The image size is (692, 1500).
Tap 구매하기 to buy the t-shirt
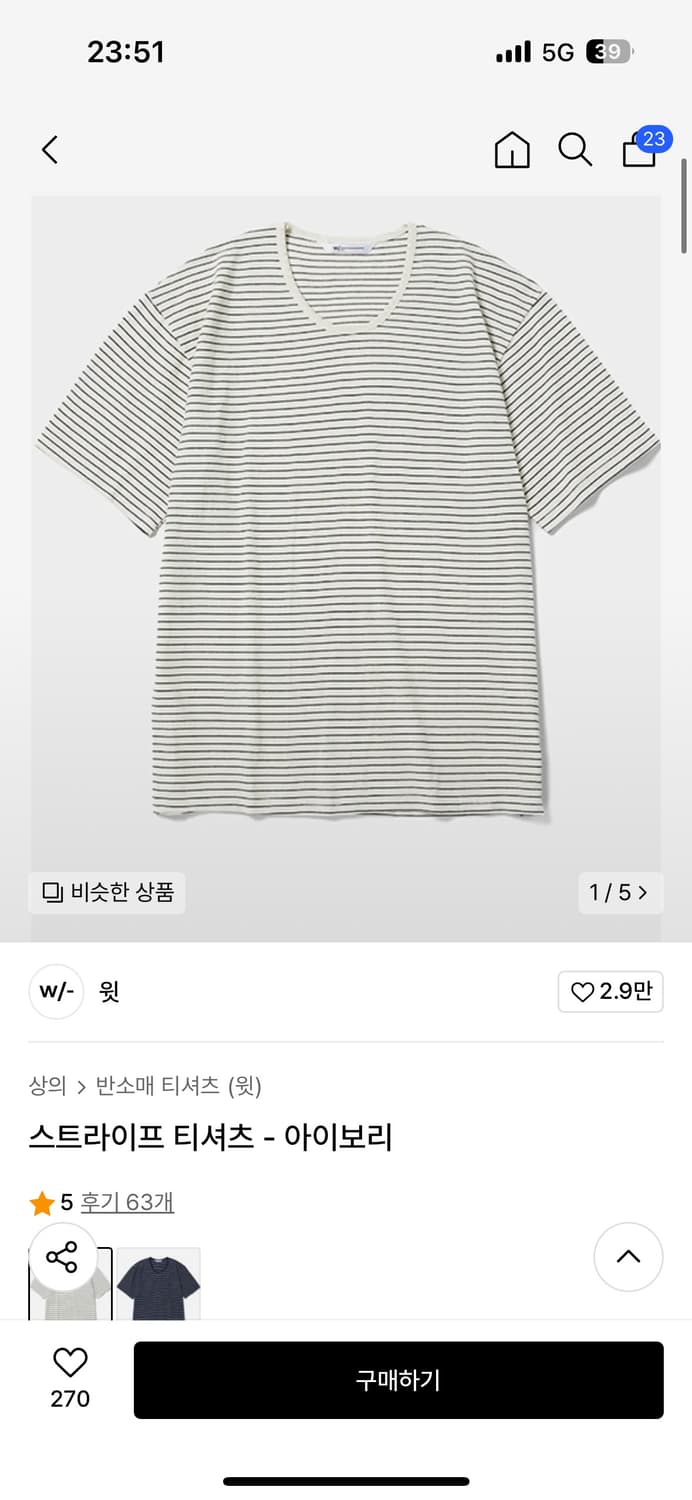[398, 1380]
